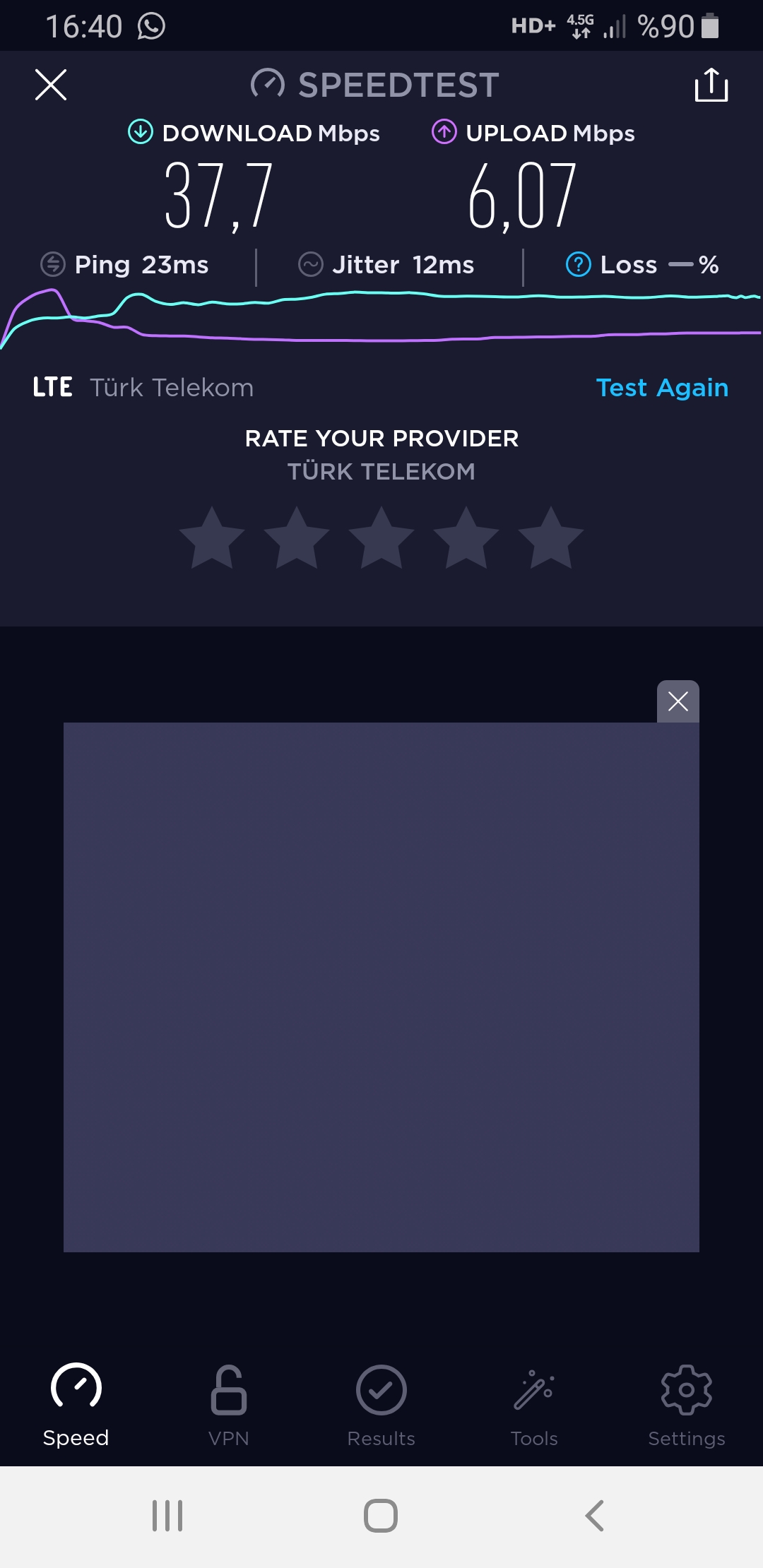This screenshot has width=763, height=1568.
Task: Close the speed test results
Action: (x=51, y=85)
